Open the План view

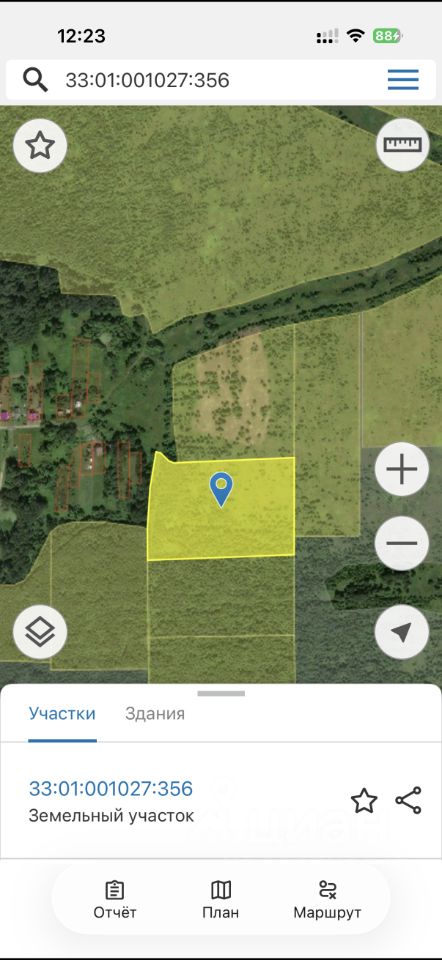220,899
